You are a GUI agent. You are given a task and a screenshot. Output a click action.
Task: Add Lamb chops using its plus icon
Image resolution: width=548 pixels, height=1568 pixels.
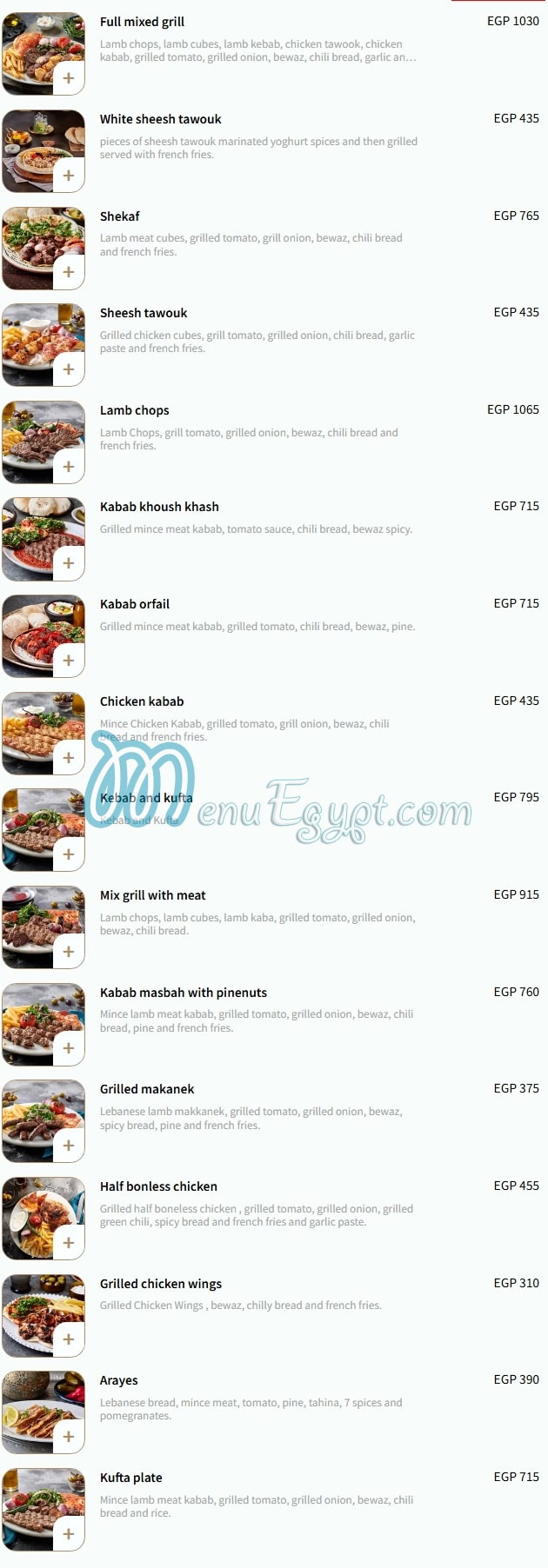[x=69, y=467]
